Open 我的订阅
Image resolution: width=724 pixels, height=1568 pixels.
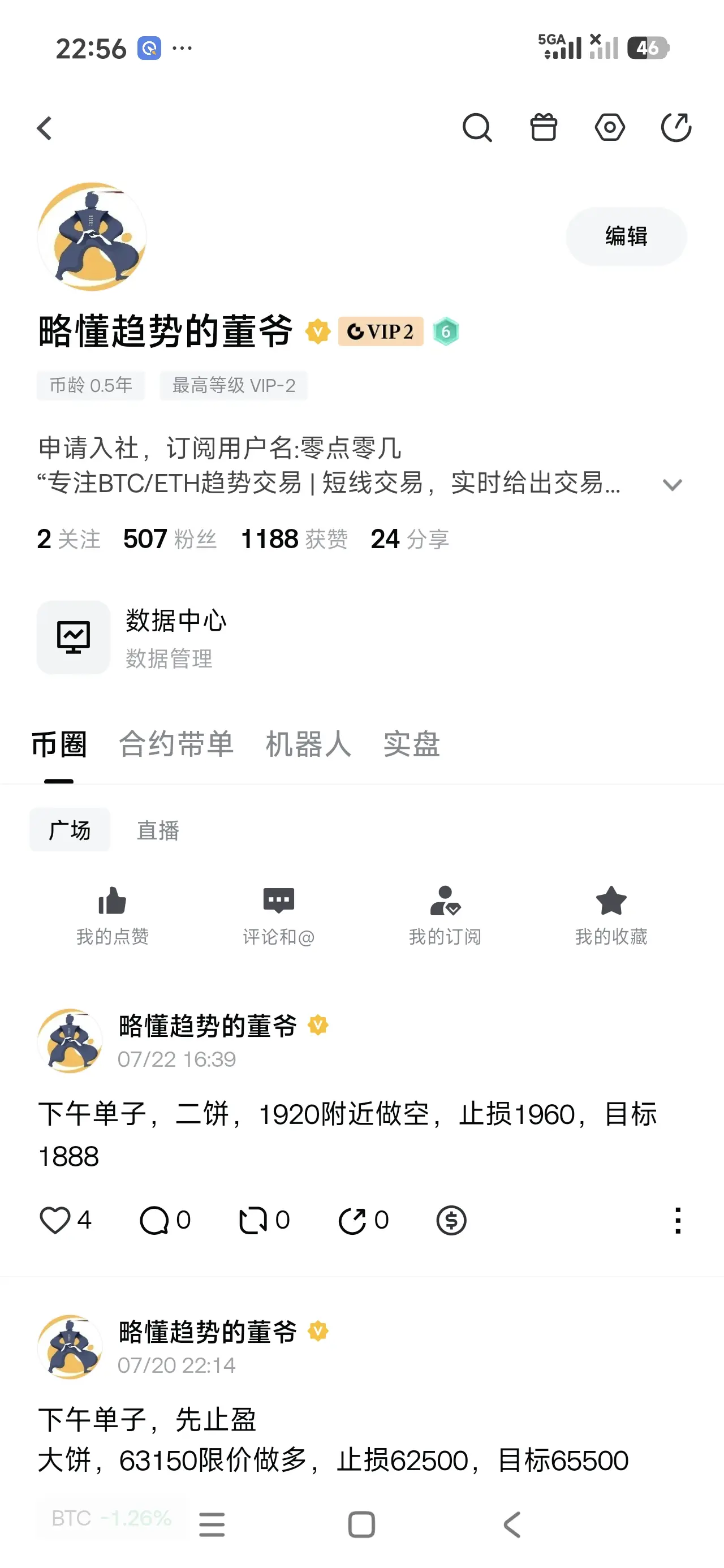pos(445,915)
